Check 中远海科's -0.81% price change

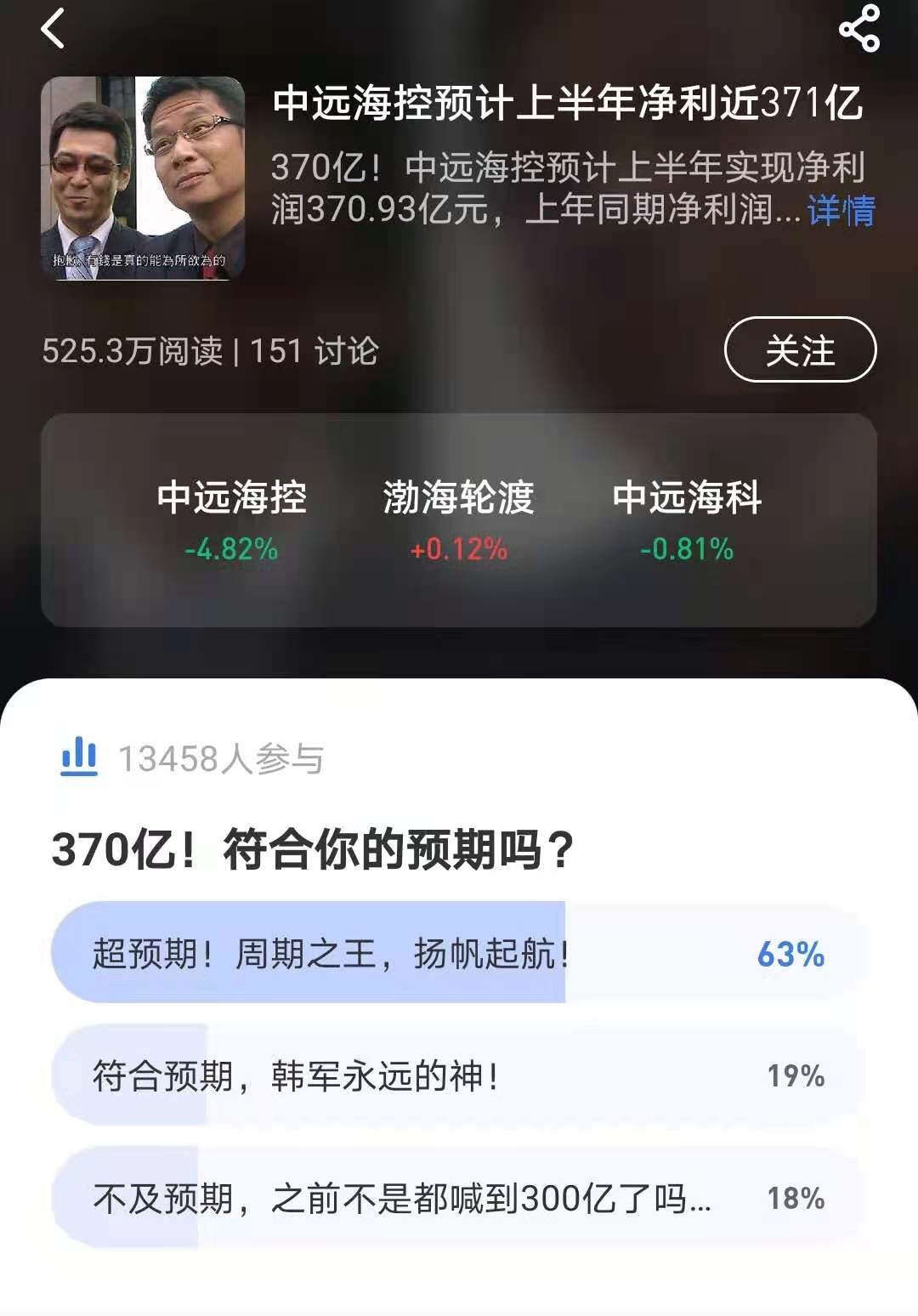(x=685, y=550)
